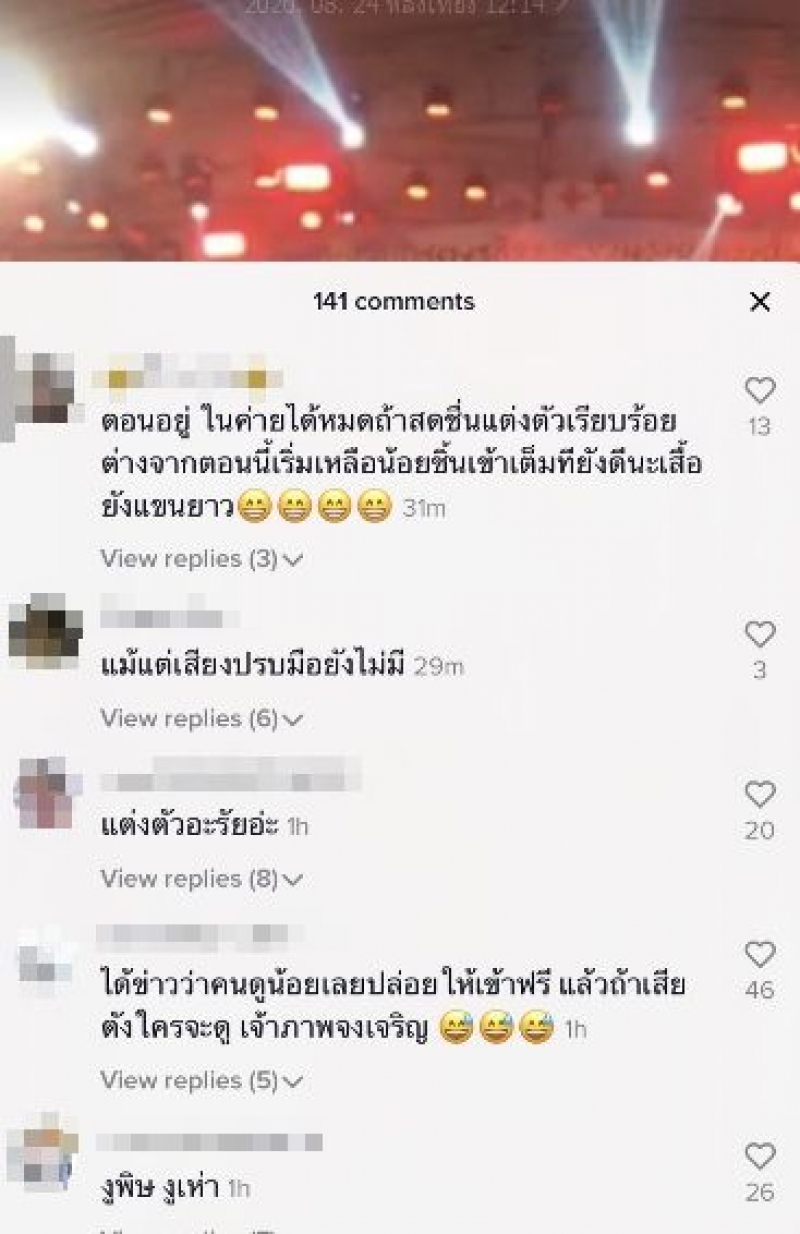Like the comment with 26 likes

click(x=760, y=1157)
